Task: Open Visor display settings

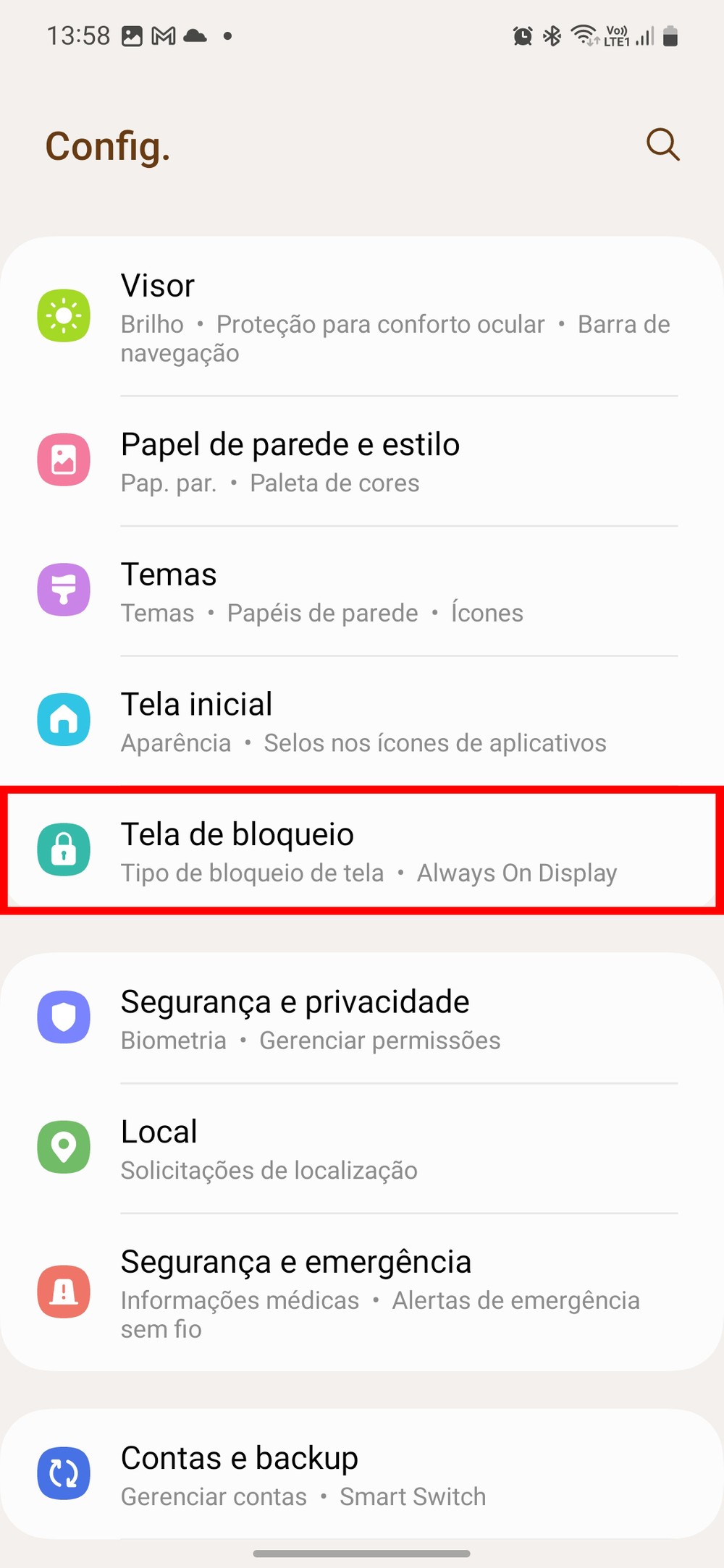Action: (362, 316)
